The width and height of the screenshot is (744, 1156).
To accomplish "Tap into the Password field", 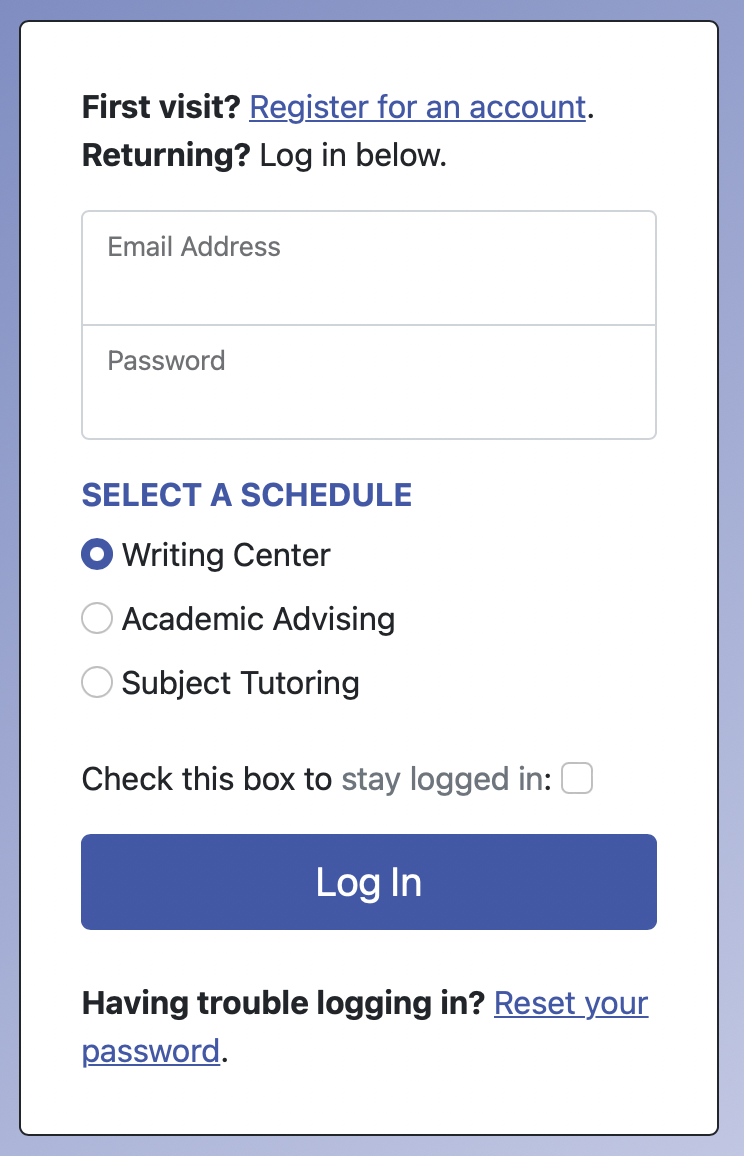I will [x=368, y=382].
